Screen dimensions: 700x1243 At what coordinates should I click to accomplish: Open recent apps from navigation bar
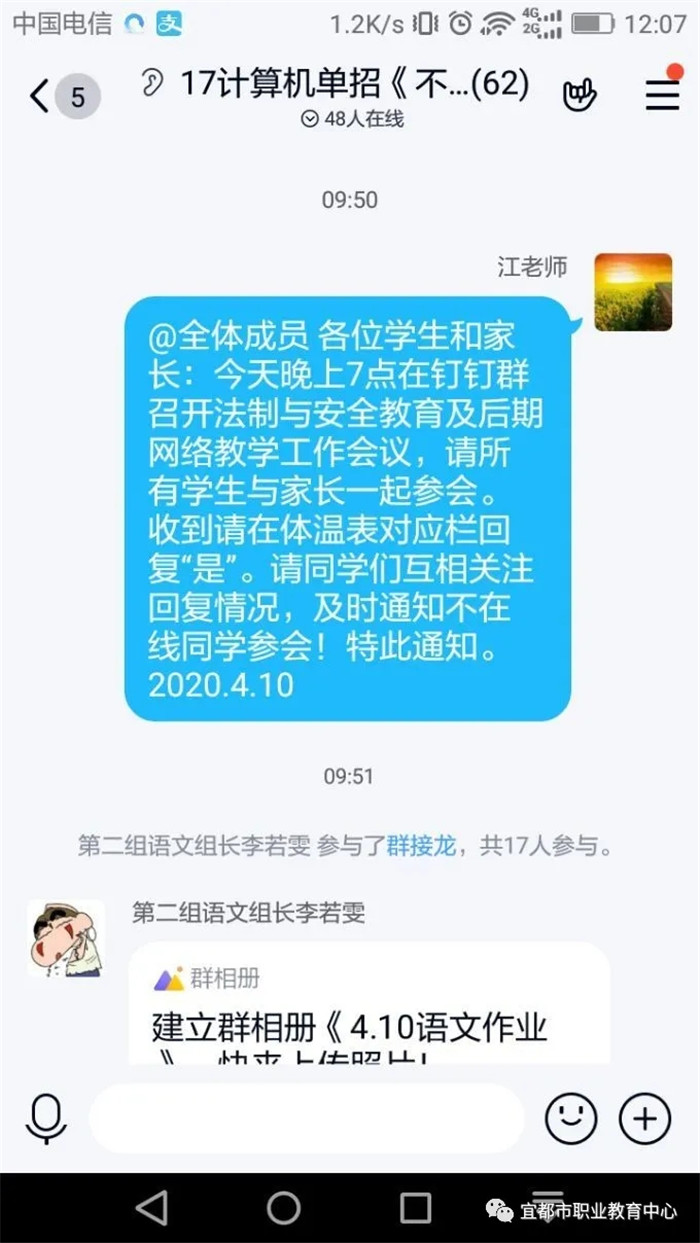click(415, 1207)
